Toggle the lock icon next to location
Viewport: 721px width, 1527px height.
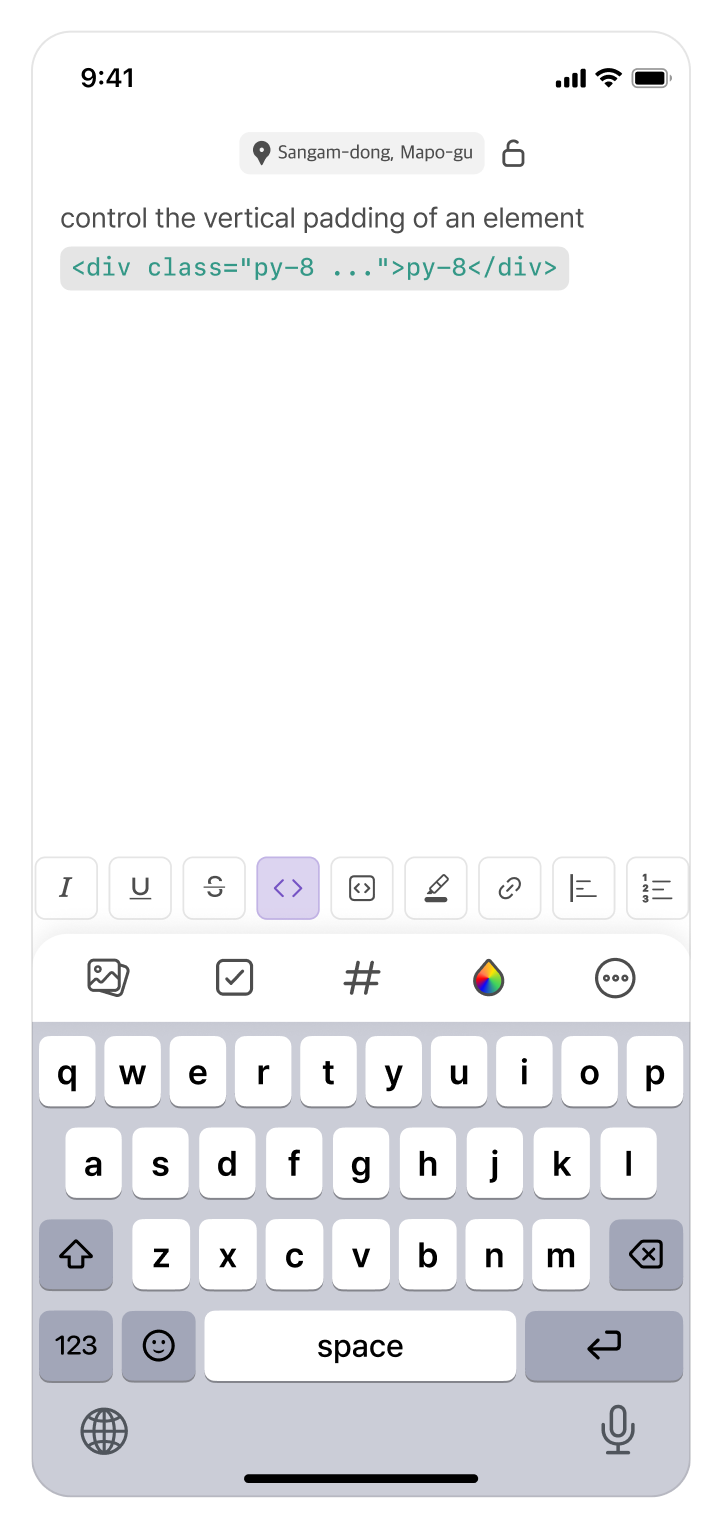[x=513, y=153]
